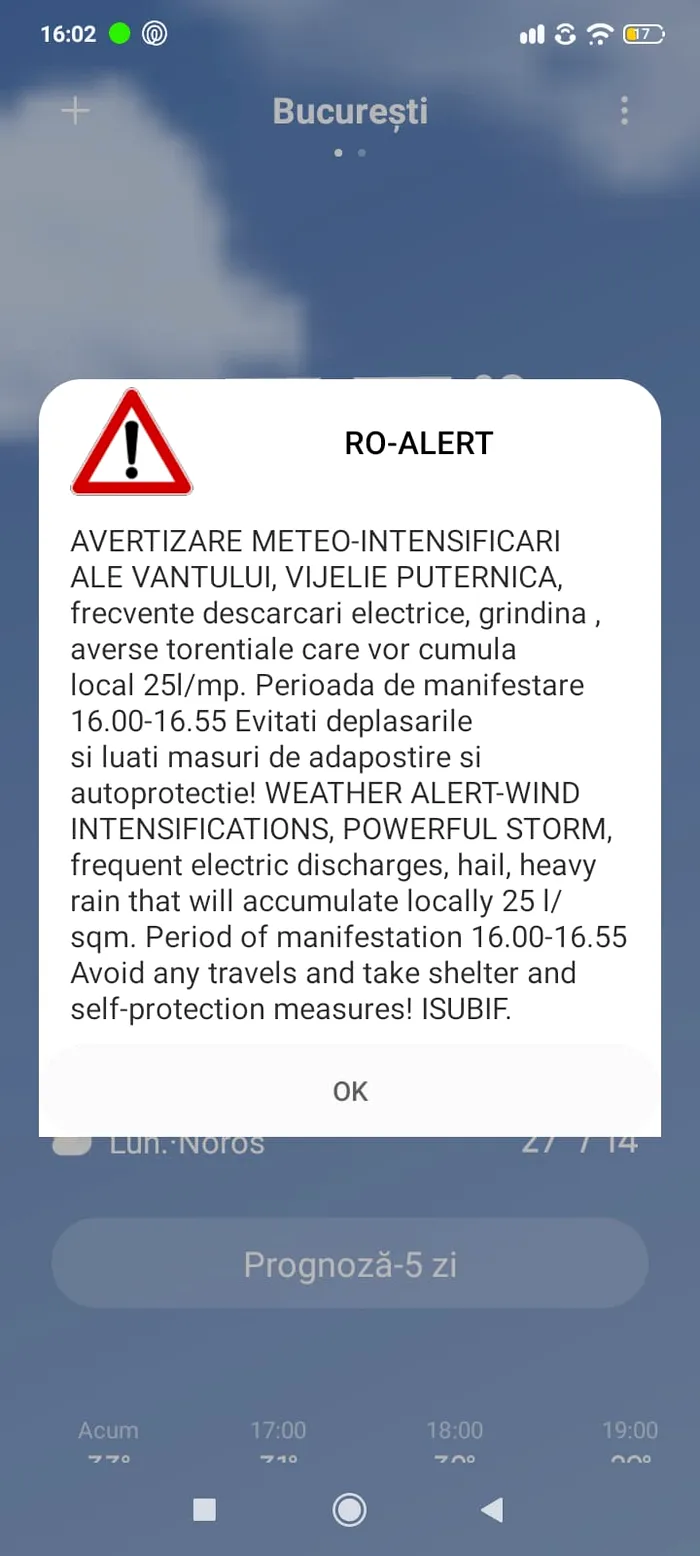This screenshot has width=700, height=1556.
Task: Open the Prognoză-5 zi forecast
Action: 350,1265
